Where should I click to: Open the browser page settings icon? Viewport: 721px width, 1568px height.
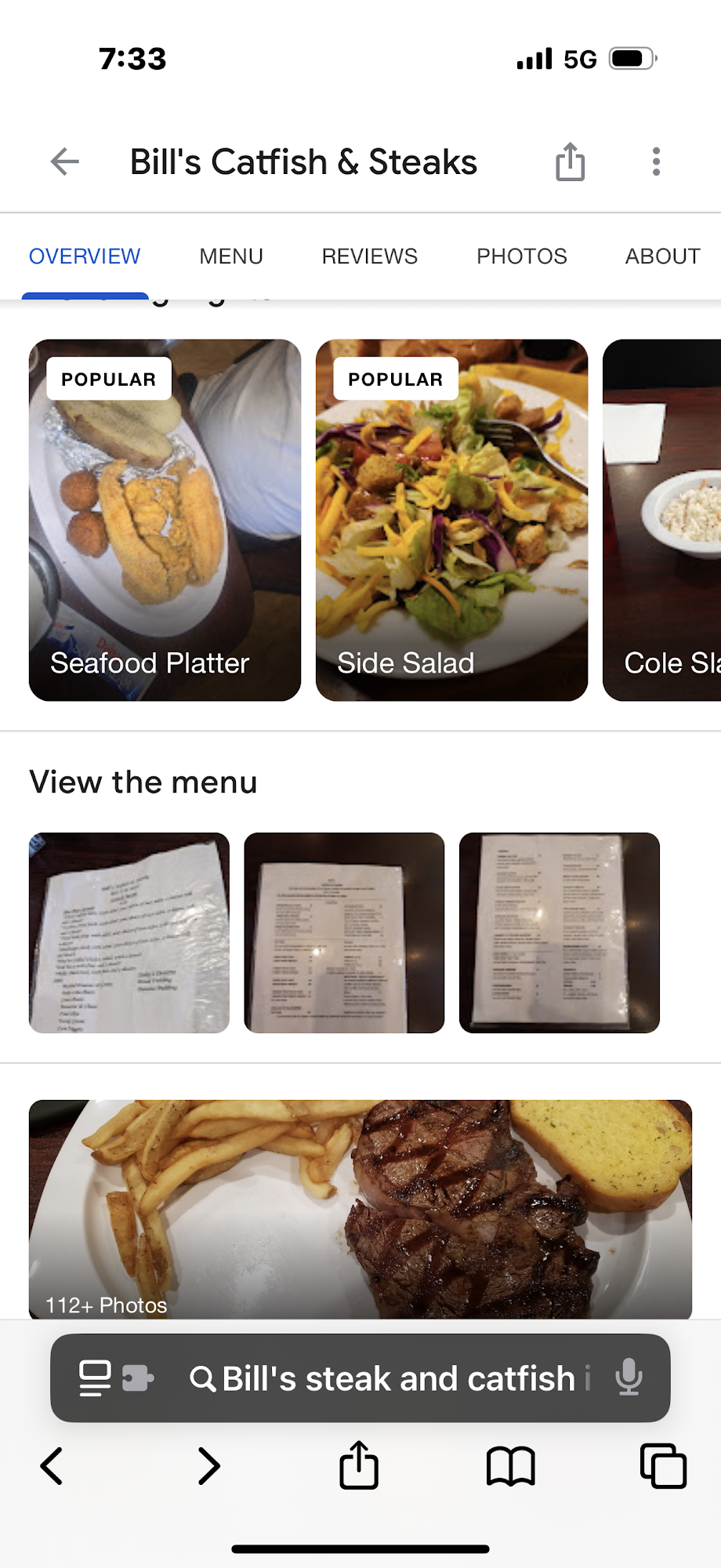tap(116, 1378)
